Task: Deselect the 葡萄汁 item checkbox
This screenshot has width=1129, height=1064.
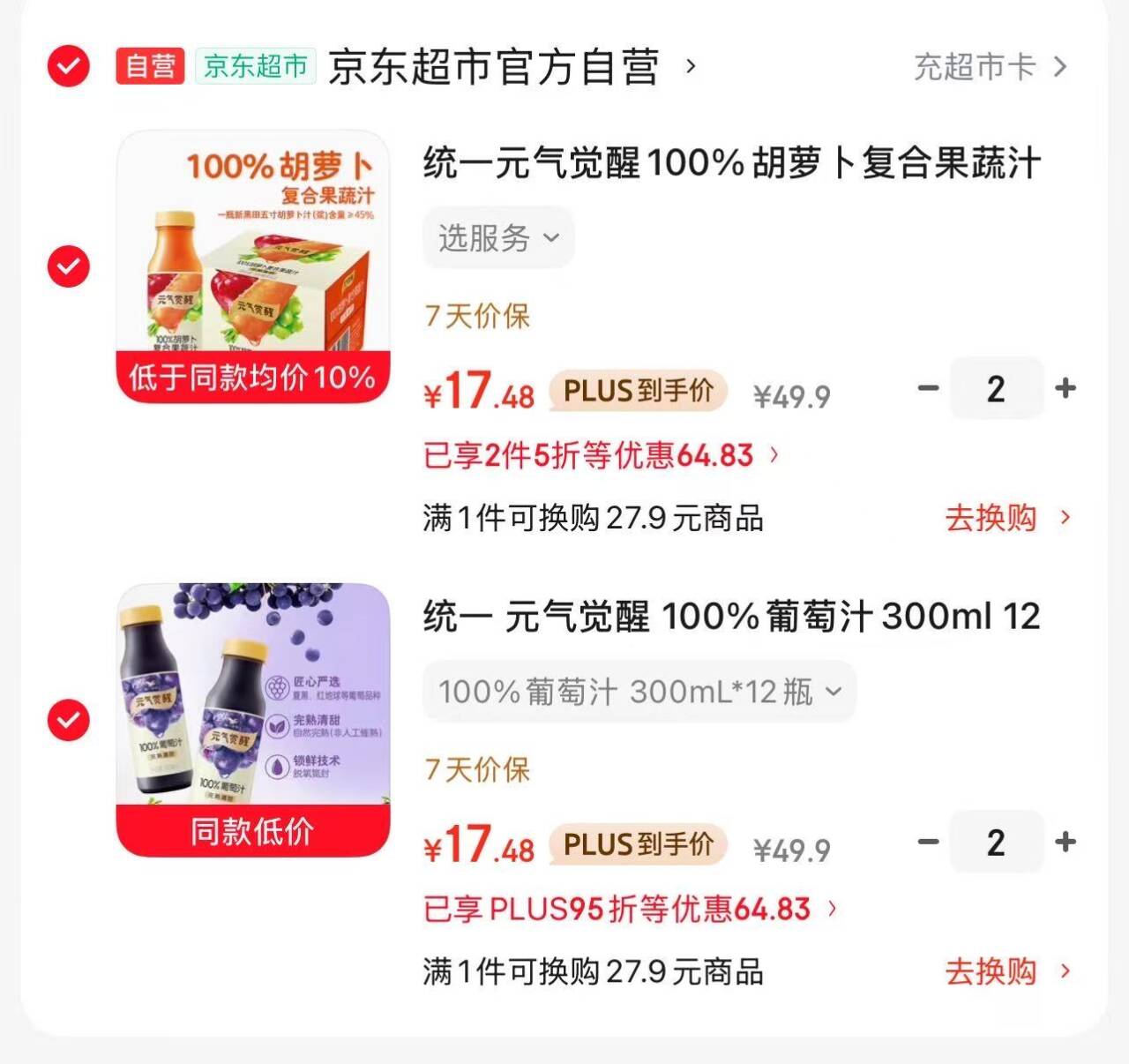Action: click(x=69, y=720)
